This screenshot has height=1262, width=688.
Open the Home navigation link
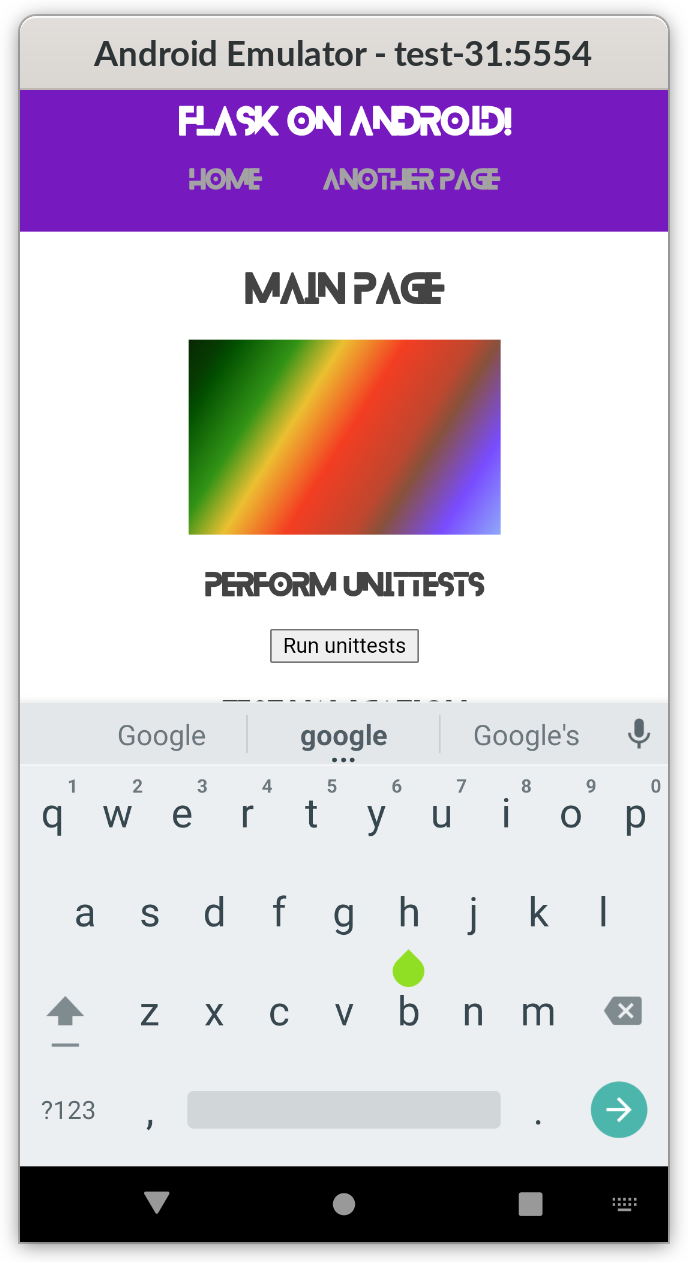(x=225, y=179)
